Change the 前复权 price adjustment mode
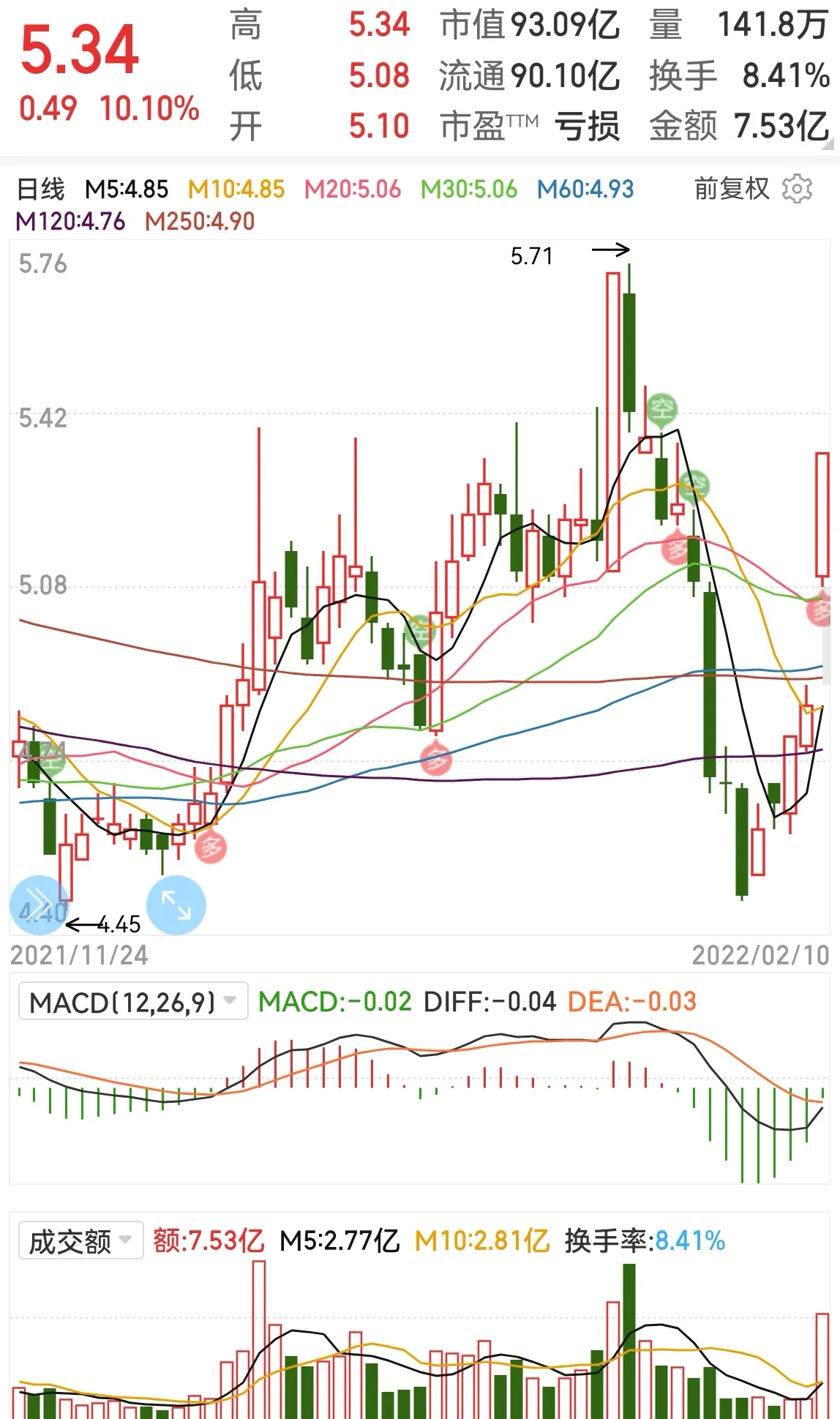Viewport: 840px width, 1419px height. click(x=732, y=189)
